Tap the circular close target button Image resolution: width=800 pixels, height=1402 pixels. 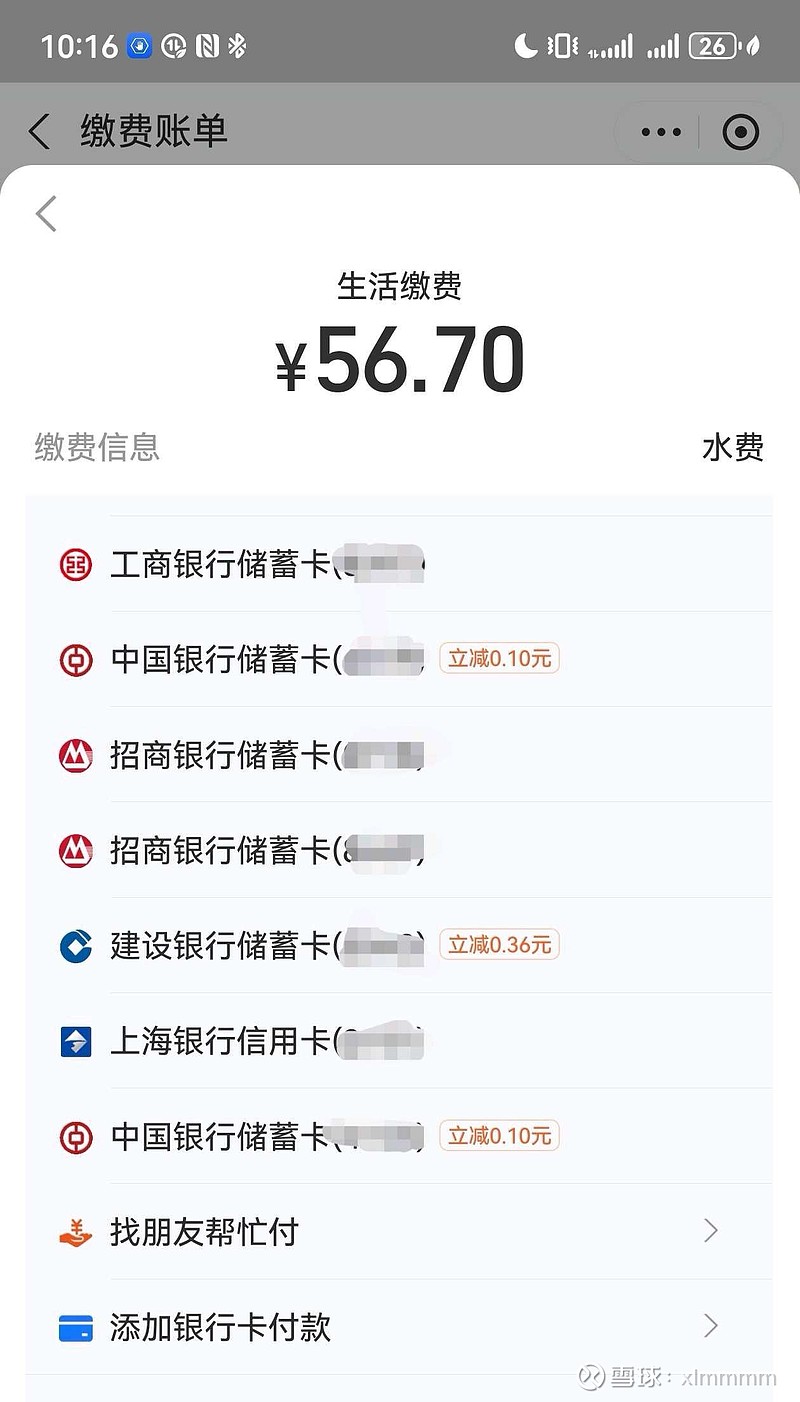point(740,131)
